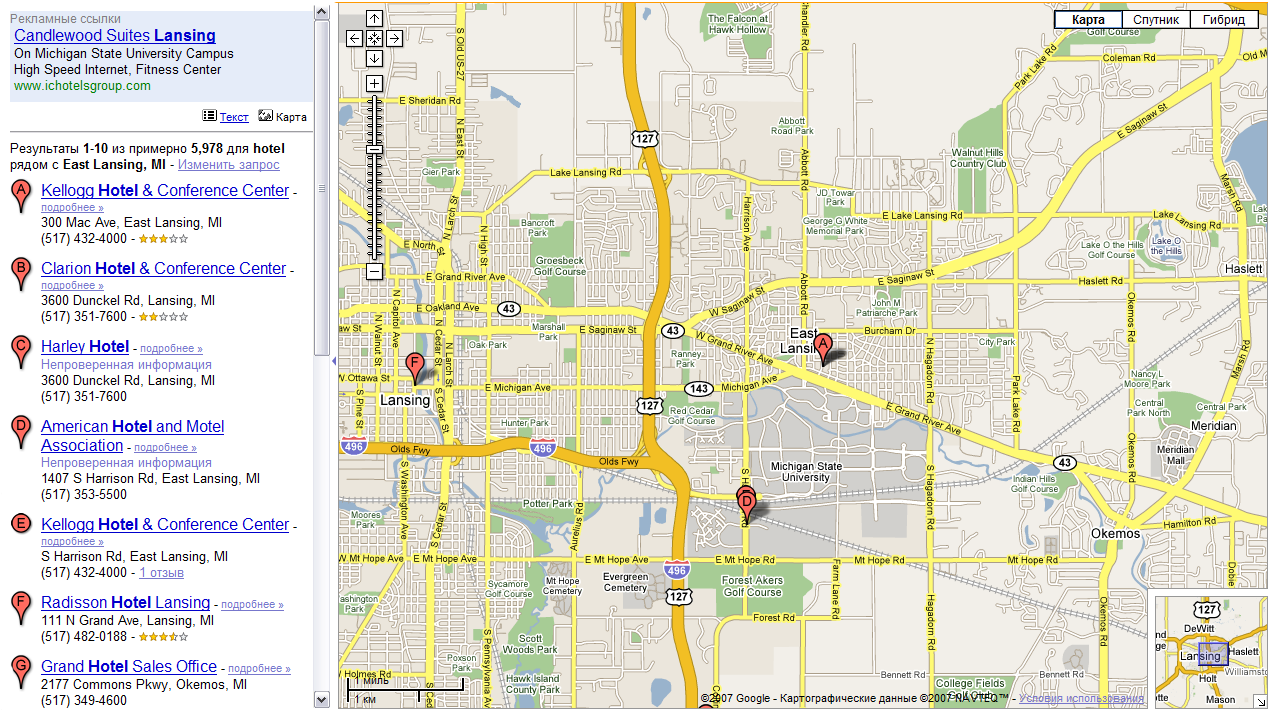Tap map marker A in East Lansing

tap(822, 348)
